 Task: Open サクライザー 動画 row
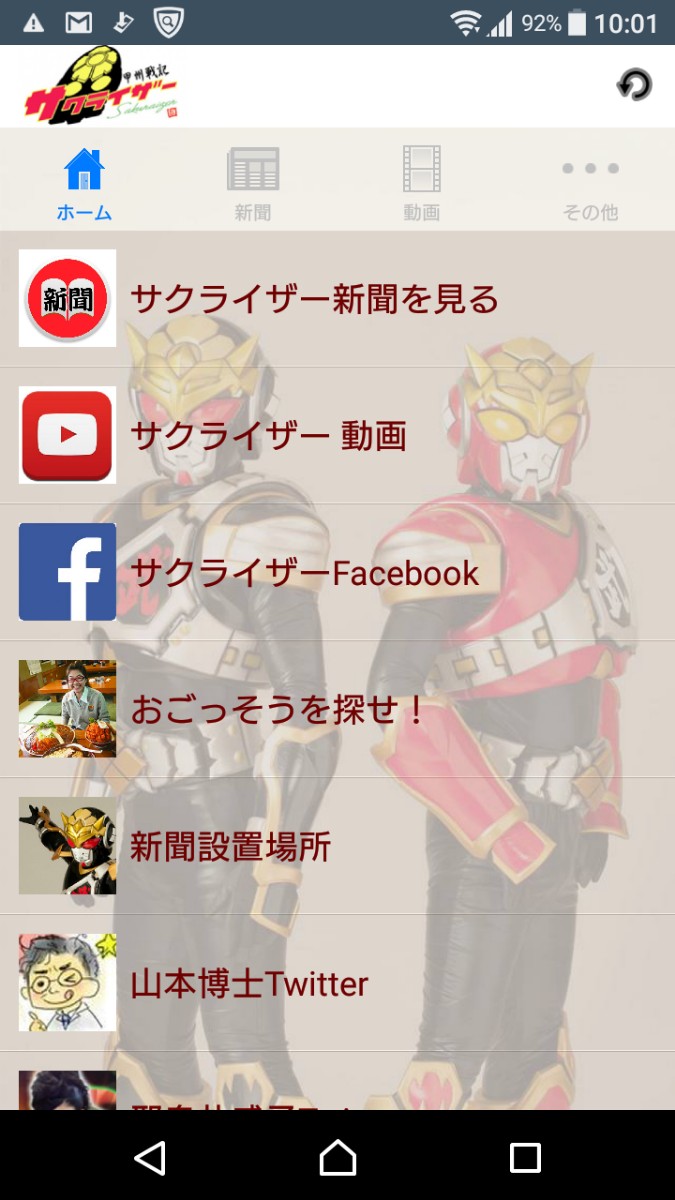(x=337, y=436)
